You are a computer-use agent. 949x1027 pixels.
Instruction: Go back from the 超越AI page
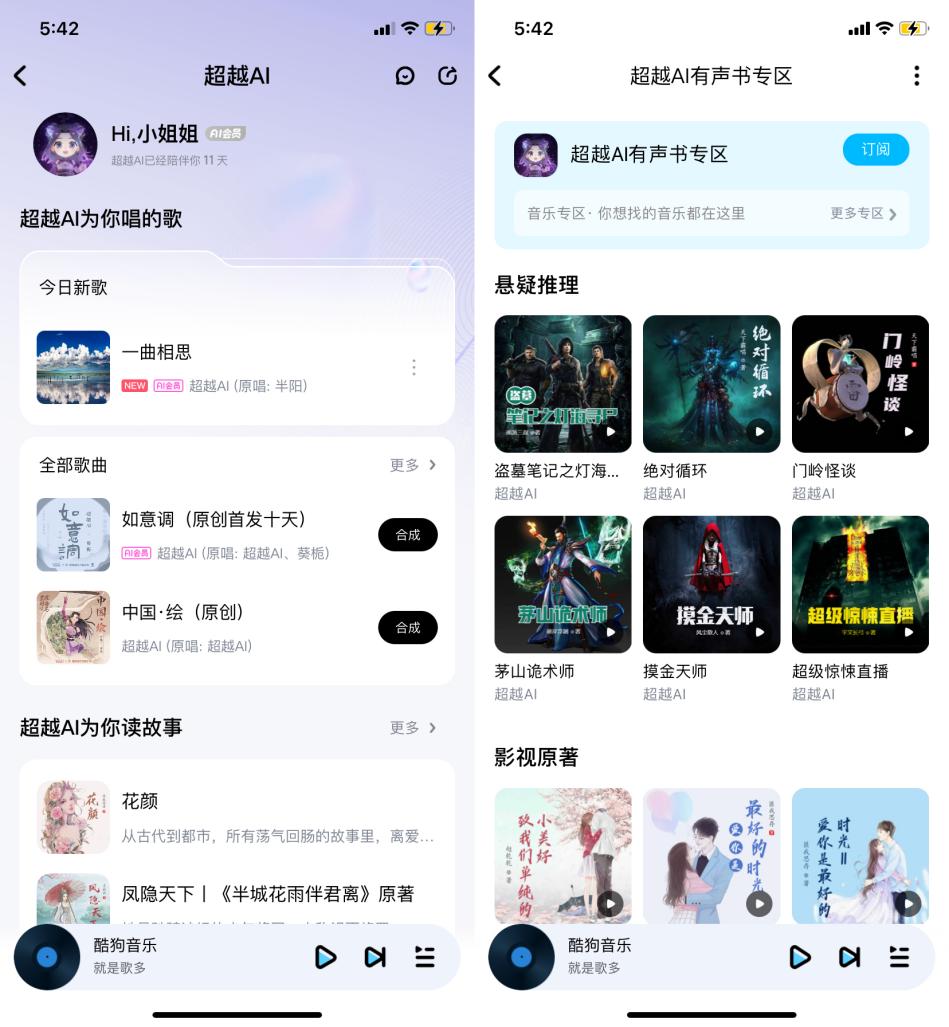(x=20, y=76)
